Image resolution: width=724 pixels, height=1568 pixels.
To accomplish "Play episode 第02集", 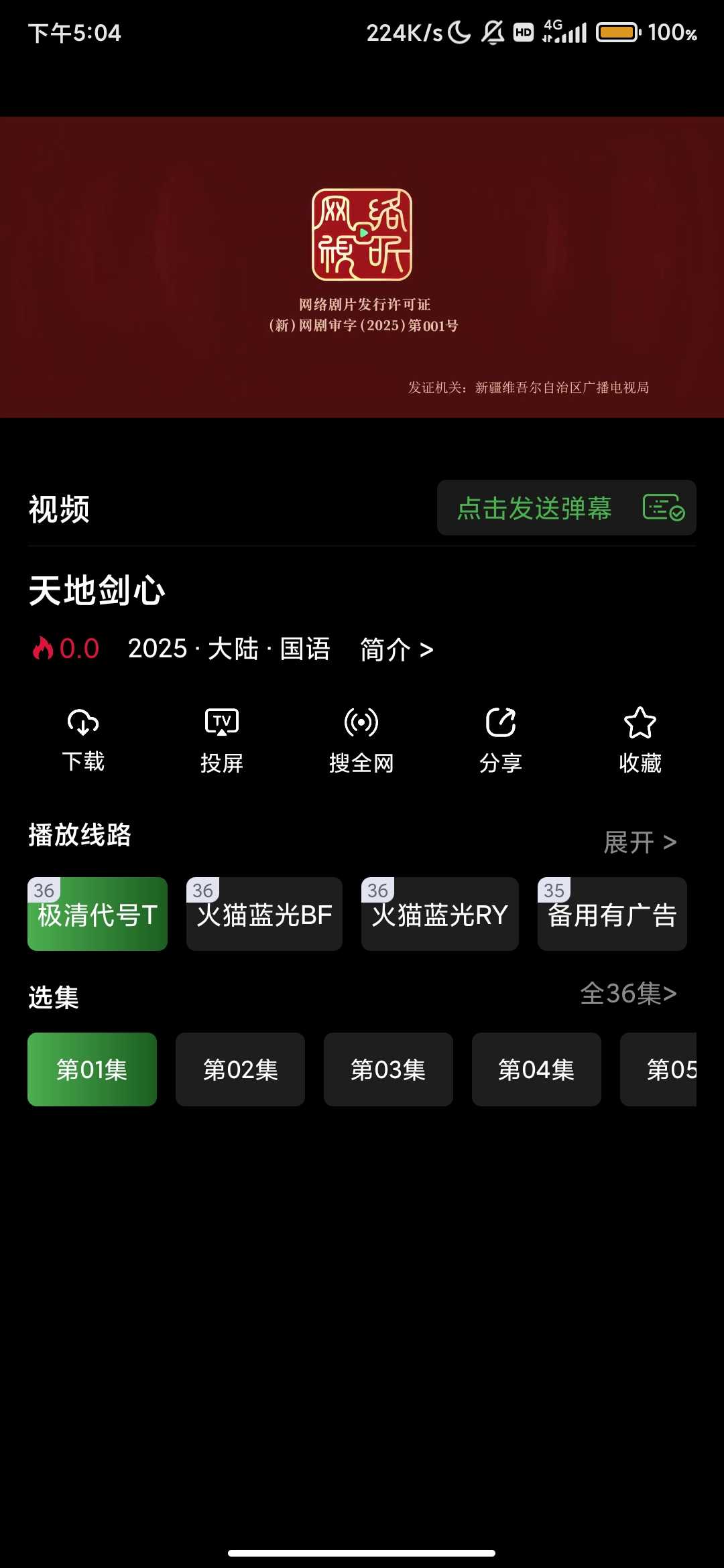I will 240,1069.
